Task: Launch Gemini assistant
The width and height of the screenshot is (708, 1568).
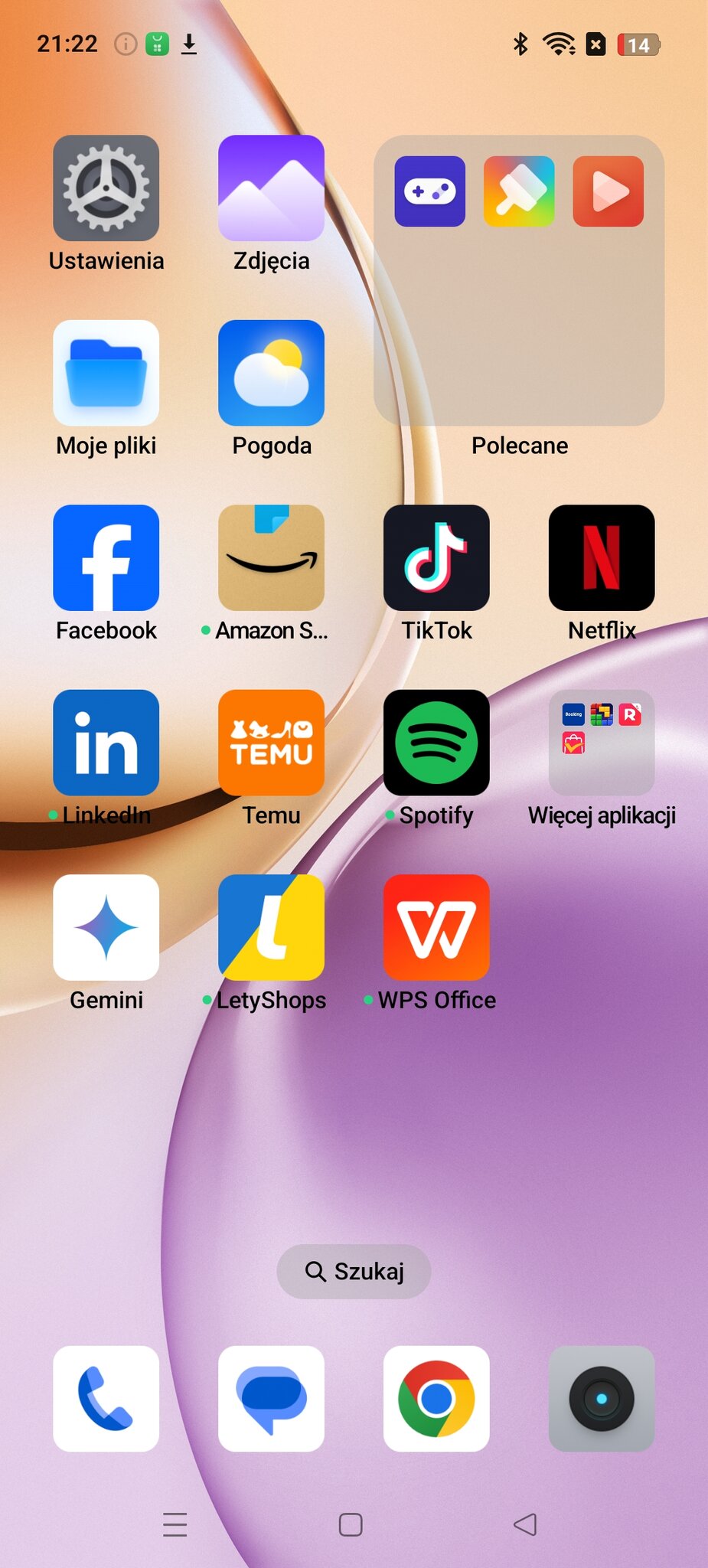Action: 106,927
